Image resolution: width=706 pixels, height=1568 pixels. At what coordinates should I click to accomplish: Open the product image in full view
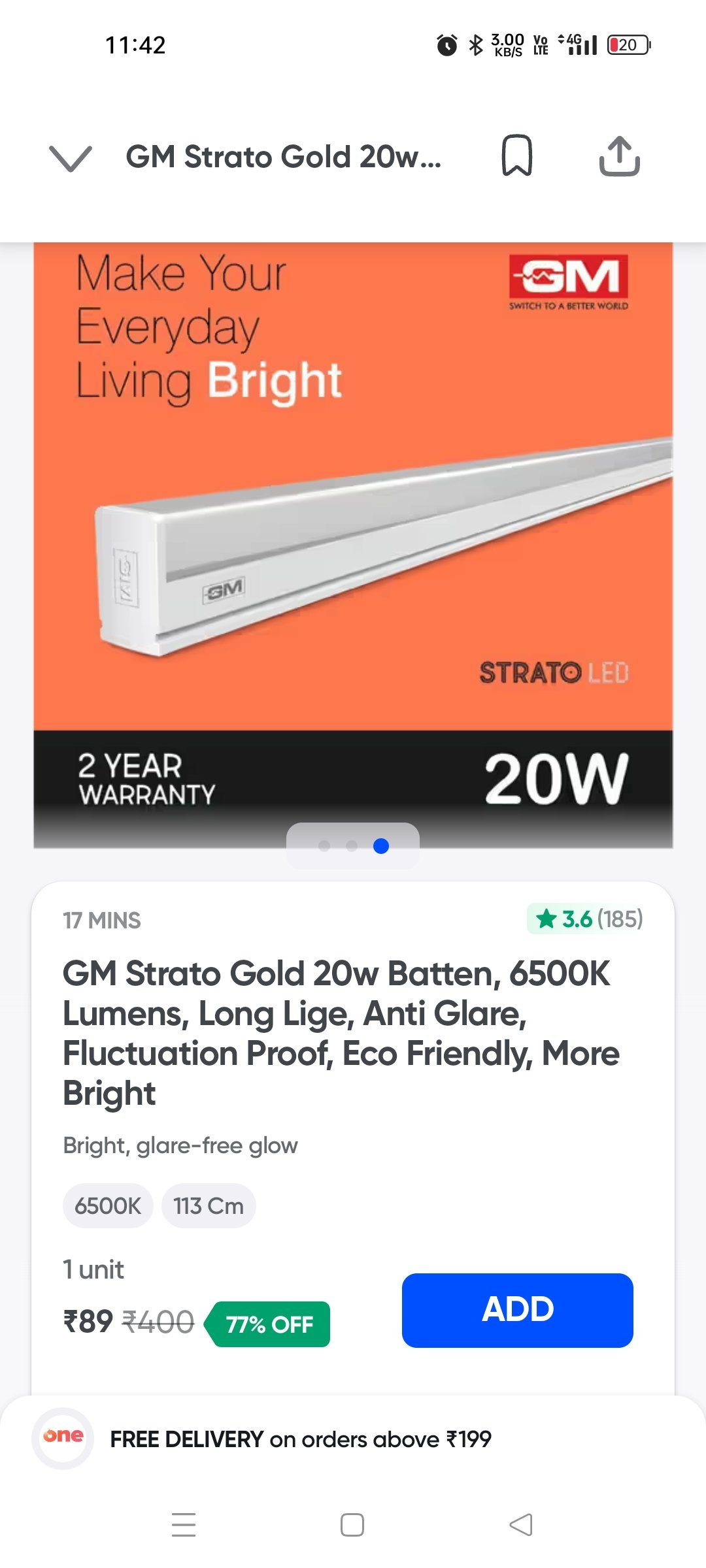click(353, 523)
